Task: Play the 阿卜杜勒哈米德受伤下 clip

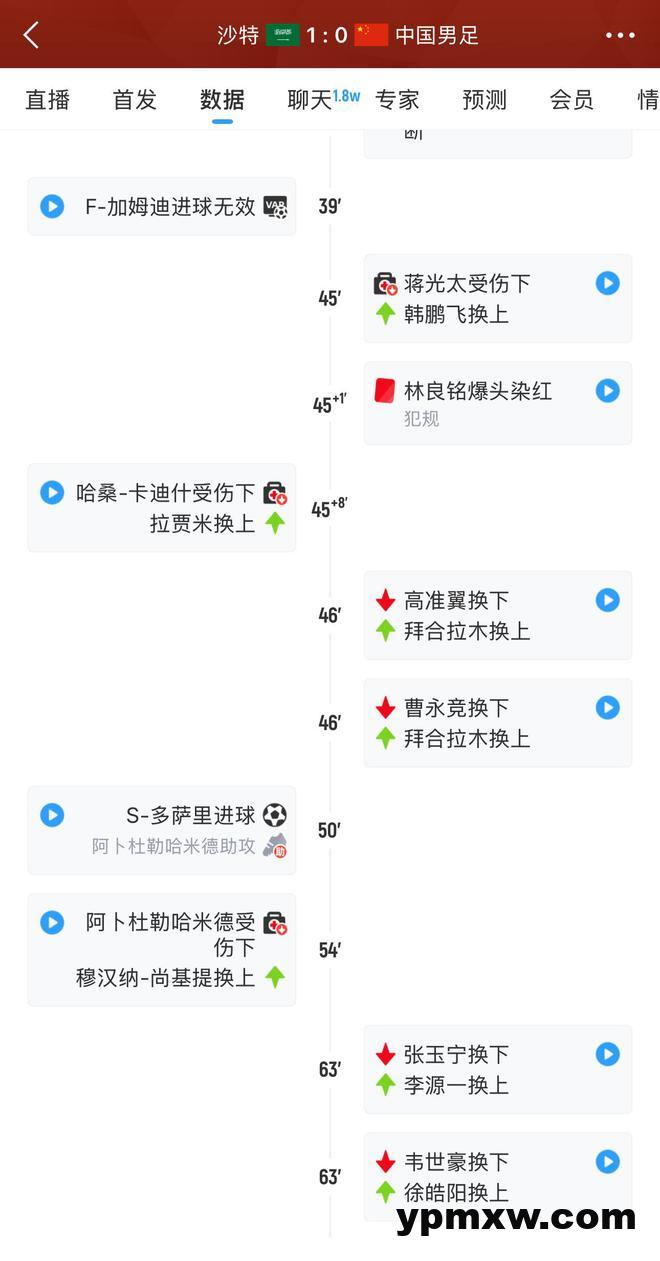Action: [52, 922]
